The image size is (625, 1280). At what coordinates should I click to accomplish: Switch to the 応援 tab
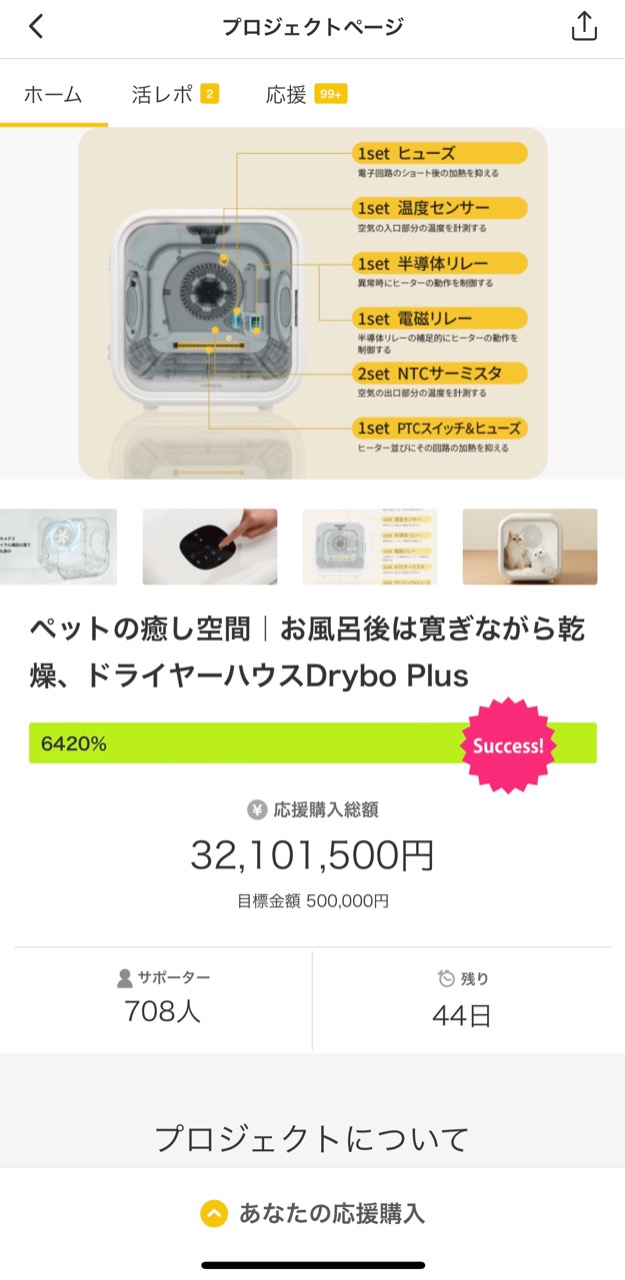(305, 95)
